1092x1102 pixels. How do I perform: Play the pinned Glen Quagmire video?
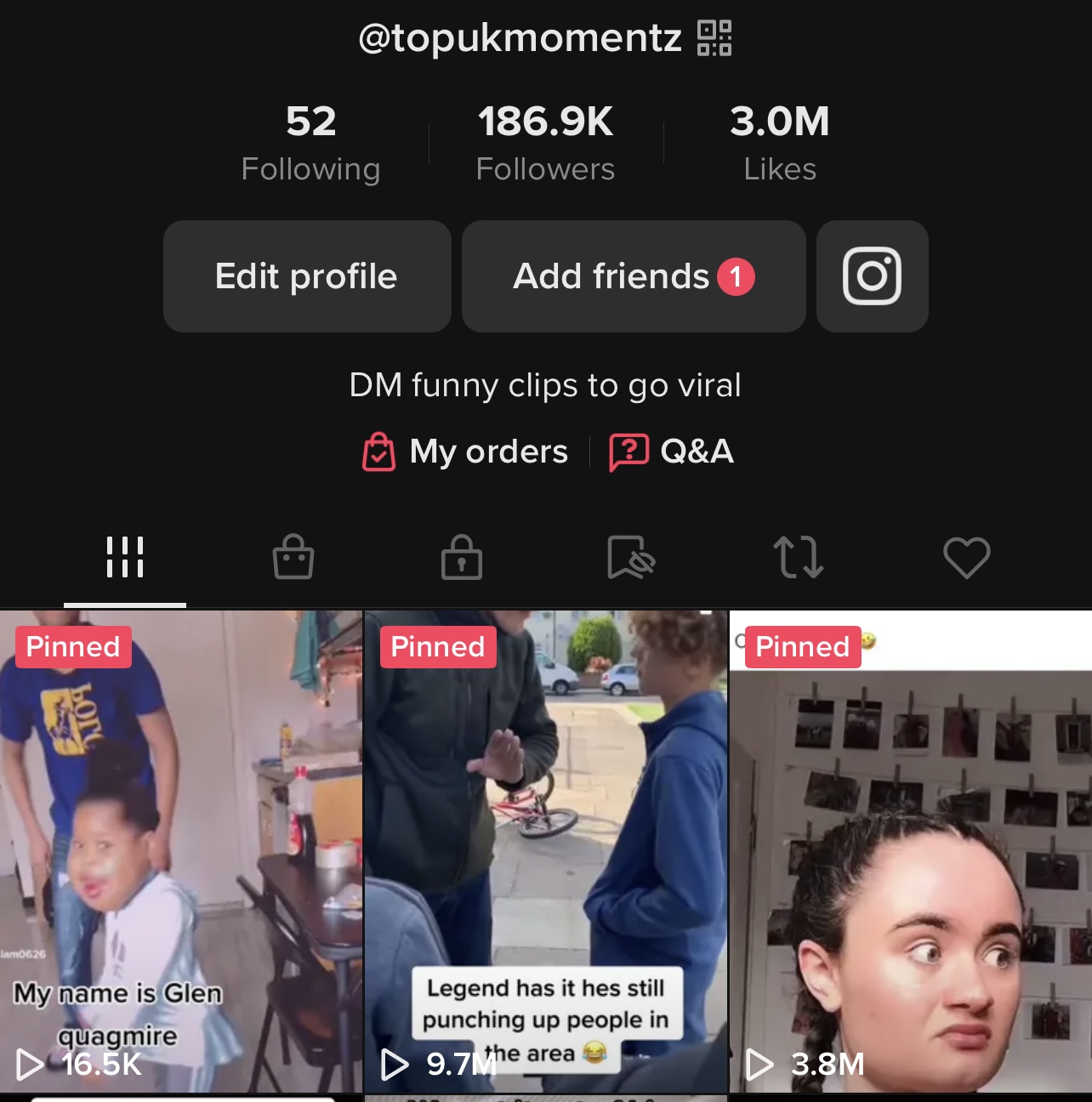181,850
